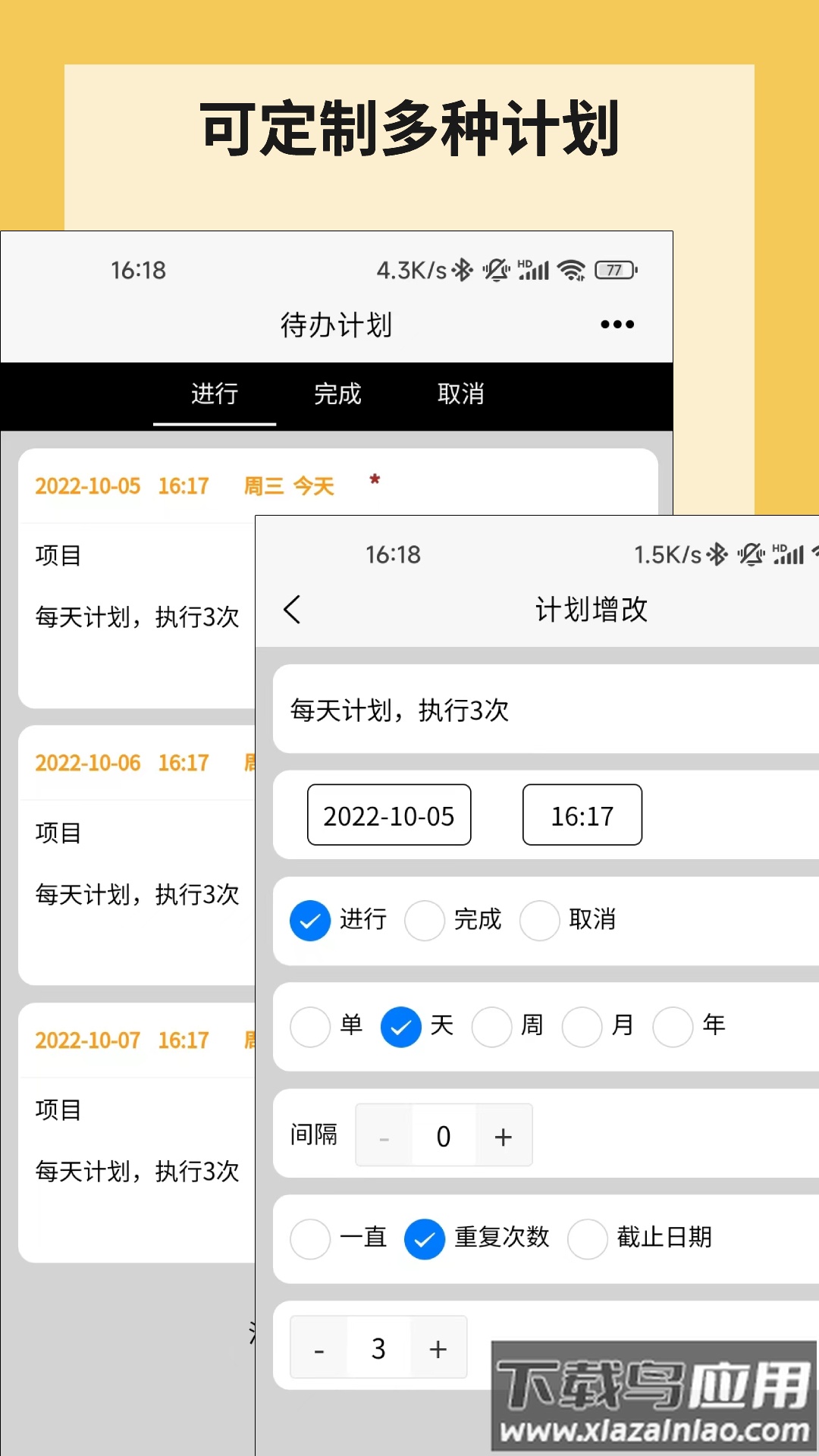The image size is (819, 1456).
Task: Tap the silent mode icon in the status bar
Action: point(494,269)
